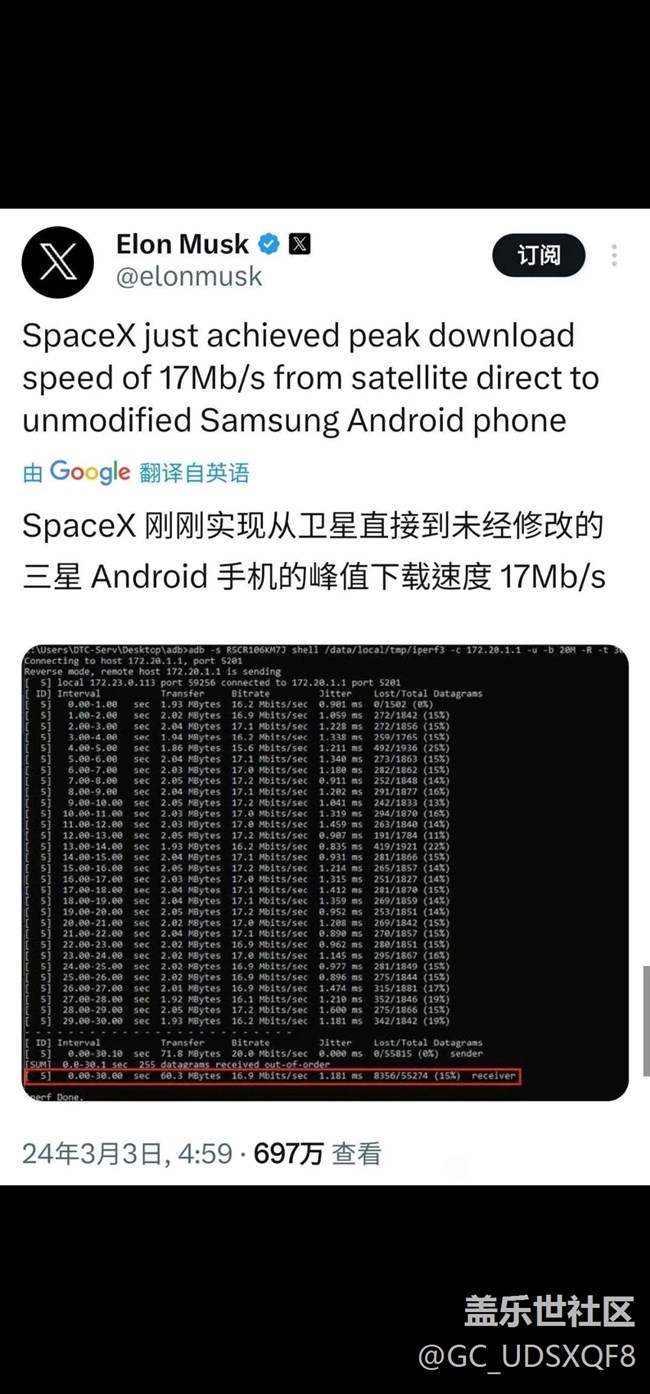Open the post's three-dot overflow menu
The image size is (650, 1394).
point(614,256)
